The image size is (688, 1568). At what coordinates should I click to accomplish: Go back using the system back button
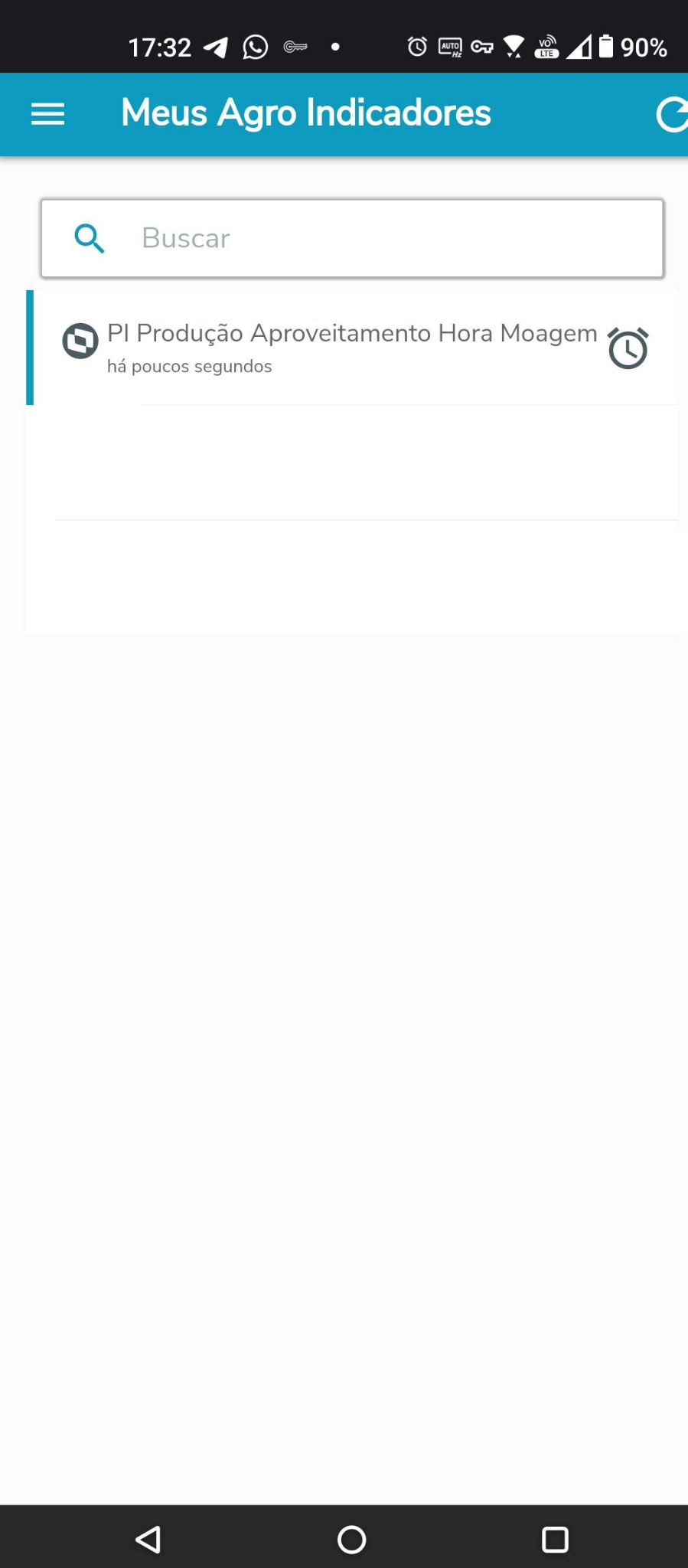[148, 1539]
